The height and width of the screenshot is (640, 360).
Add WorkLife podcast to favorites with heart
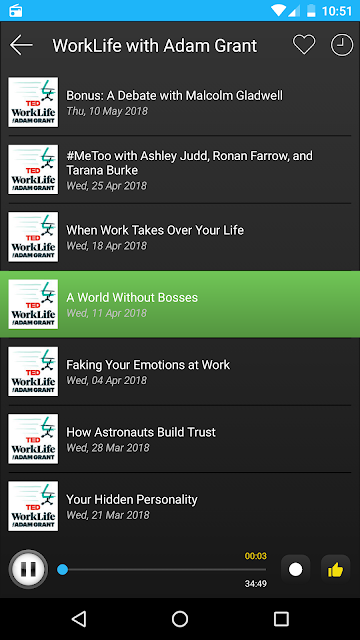304,45
